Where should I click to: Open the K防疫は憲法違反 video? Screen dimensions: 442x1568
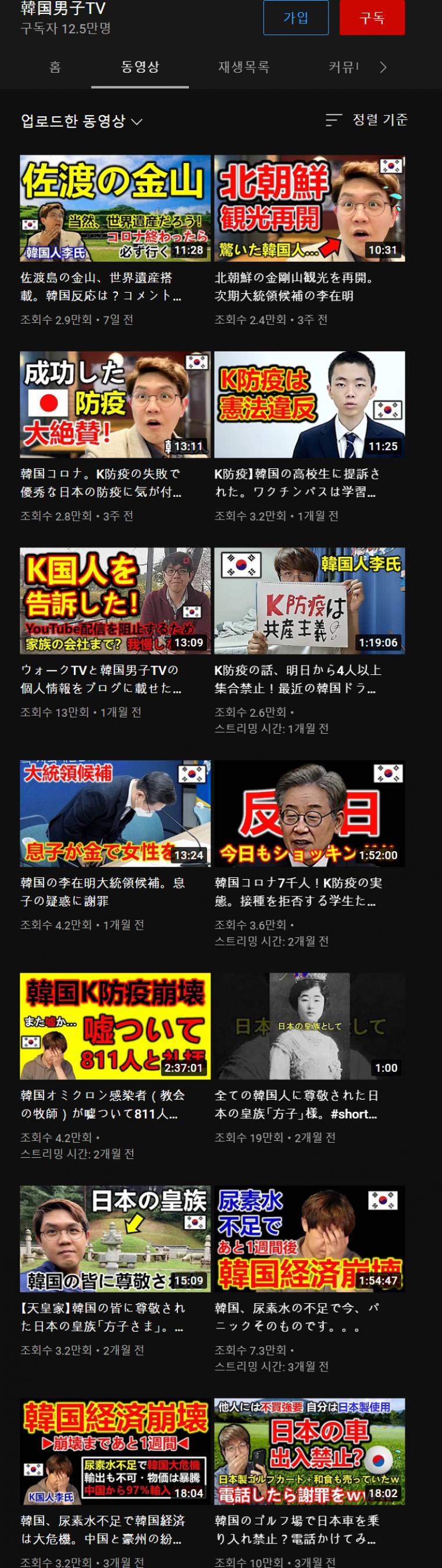309,404
